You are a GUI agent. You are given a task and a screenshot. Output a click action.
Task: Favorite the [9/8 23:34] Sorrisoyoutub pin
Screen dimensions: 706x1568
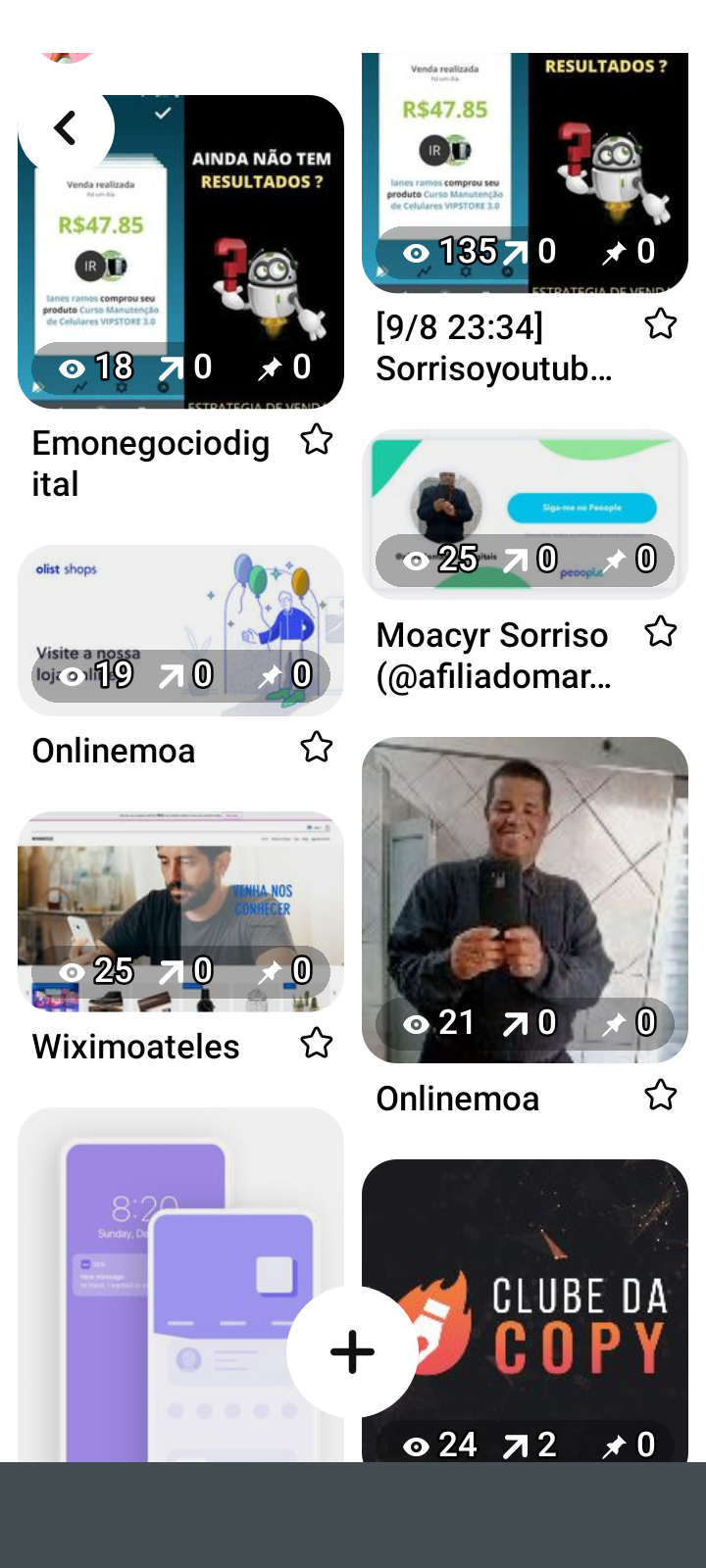coord(661,324)
